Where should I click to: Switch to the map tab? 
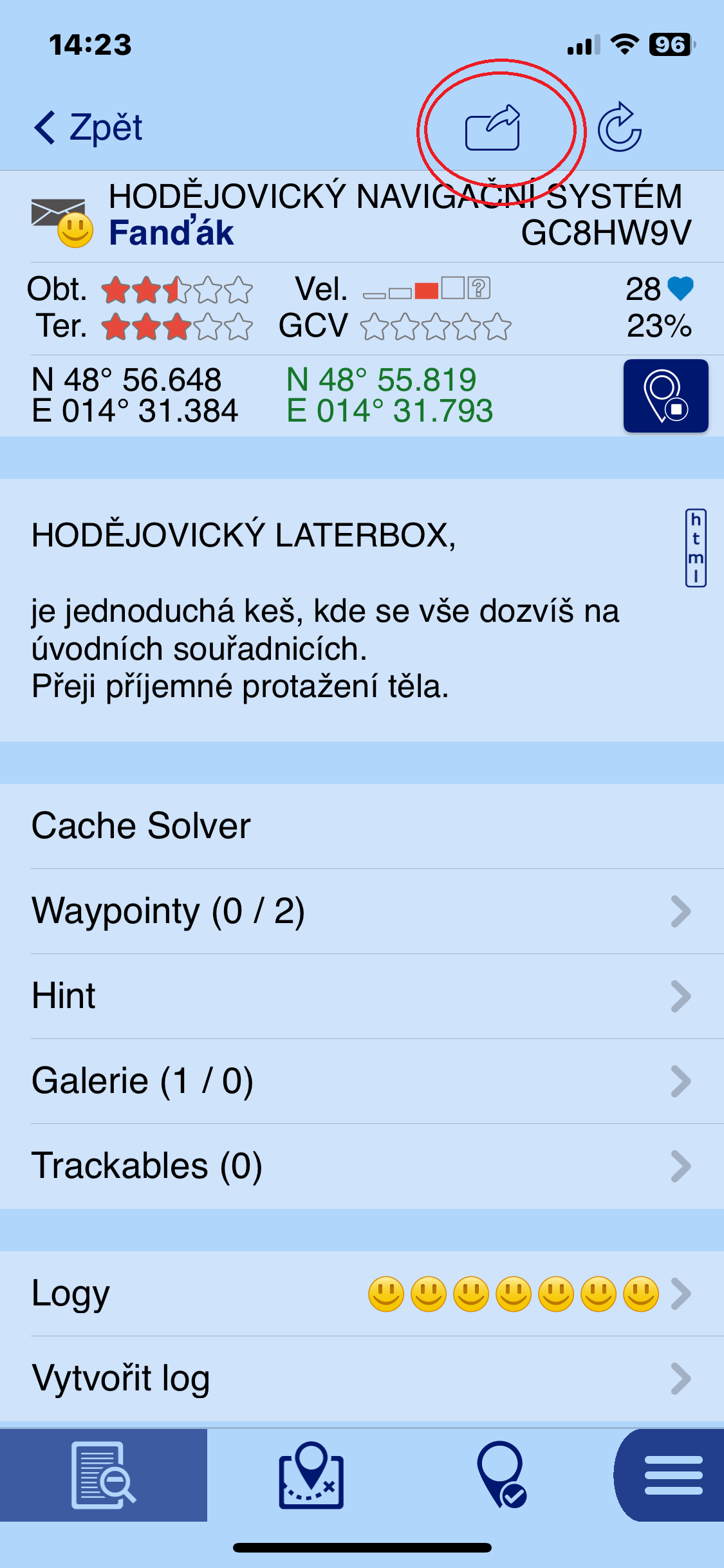[311, 1475]
